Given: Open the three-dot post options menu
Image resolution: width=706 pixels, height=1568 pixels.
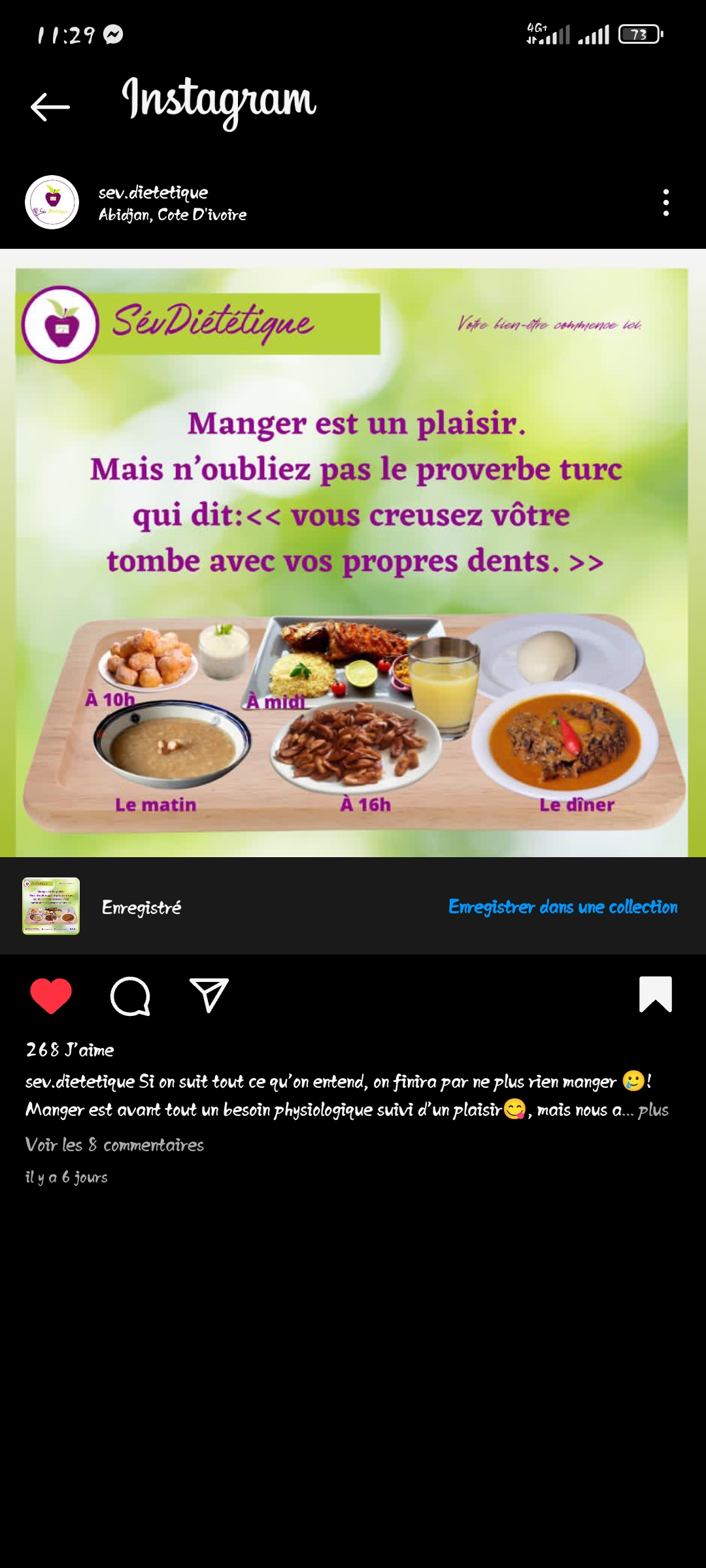Looking at the screenshot, I should (x=665, y=203).
